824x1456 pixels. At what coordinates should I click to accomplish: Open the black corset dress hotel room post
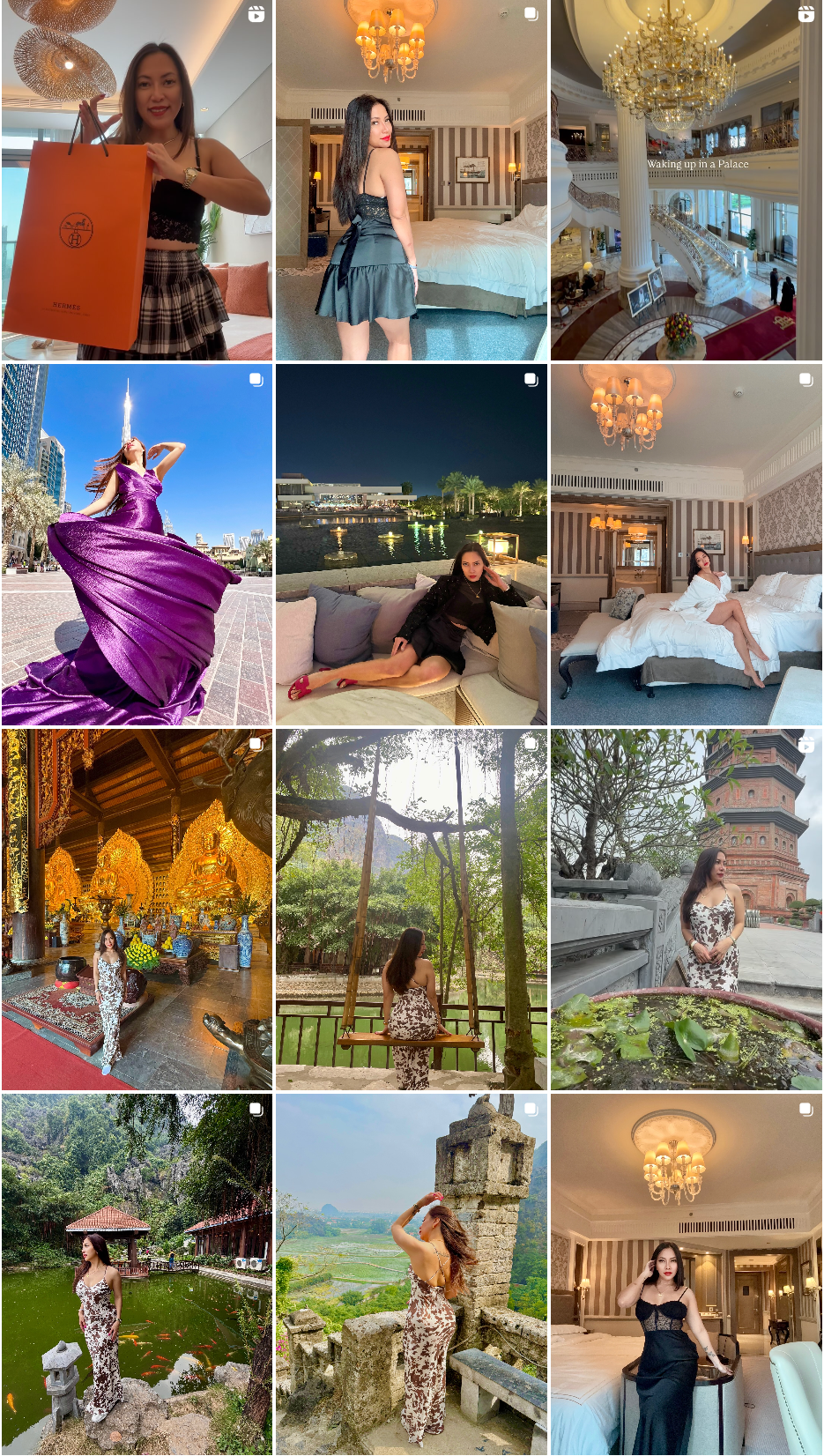click(686, 1274)
